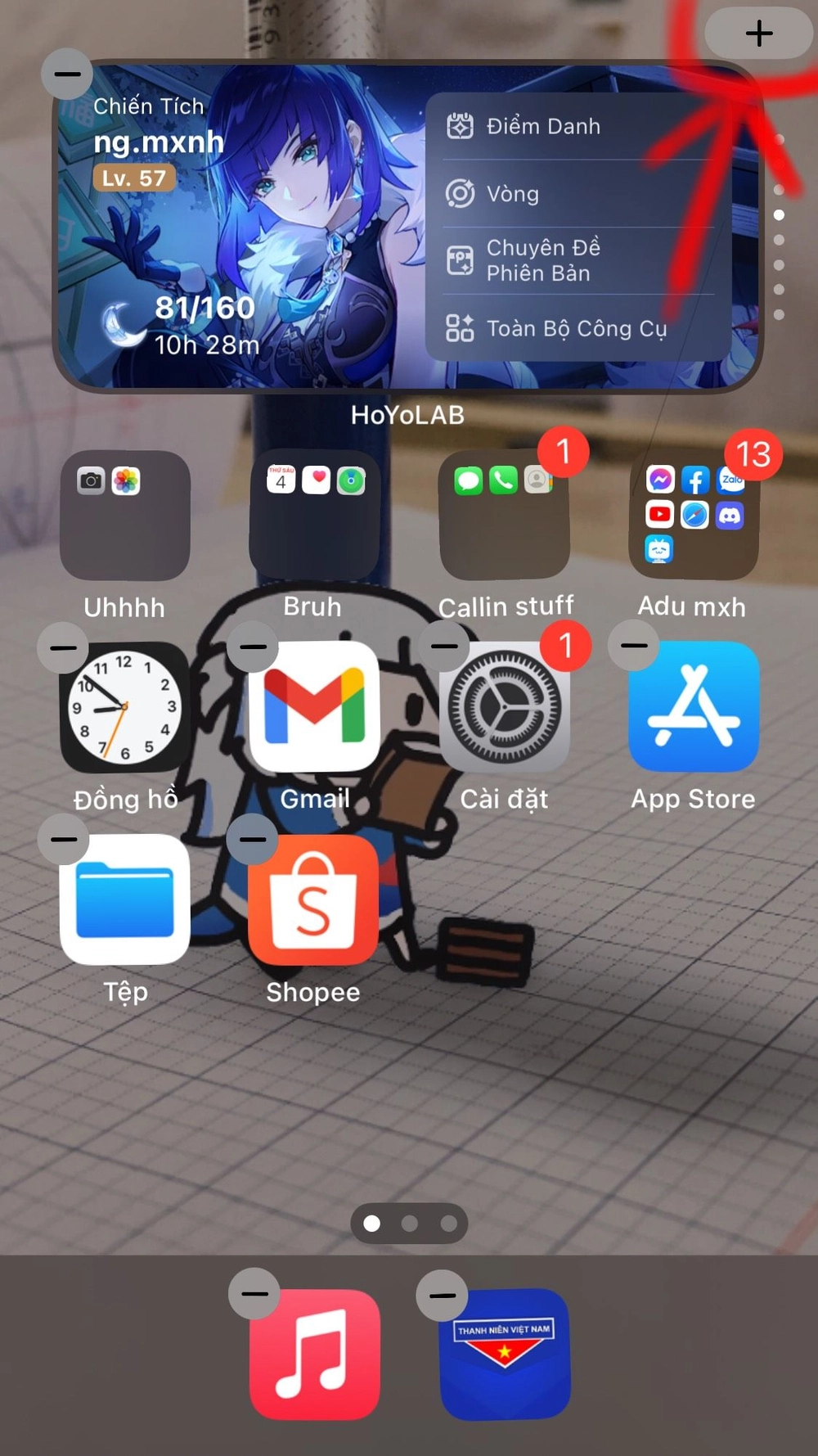Tap the Music app in dock
Image resolution: width=818 pixels, height=1456 pixels.
tap(314, 1354)
